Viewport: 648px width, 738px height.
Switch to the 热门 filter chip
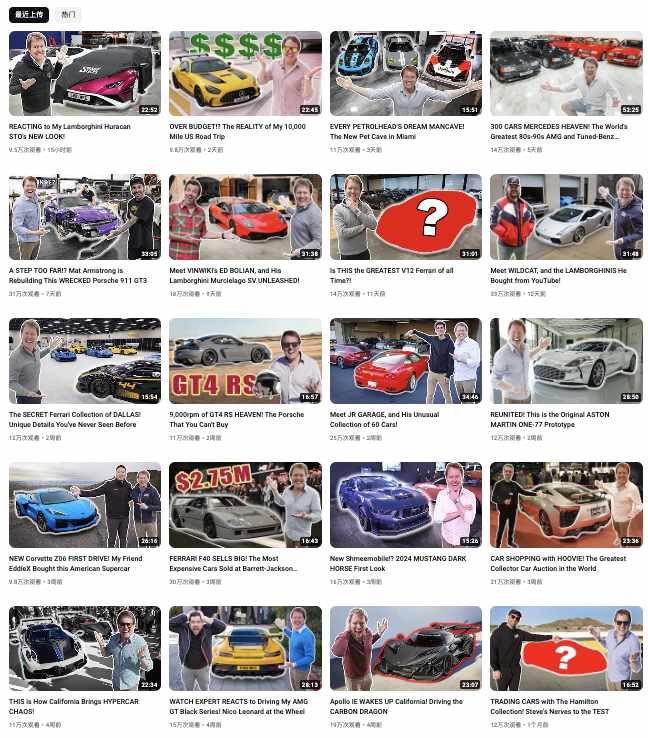68,15
